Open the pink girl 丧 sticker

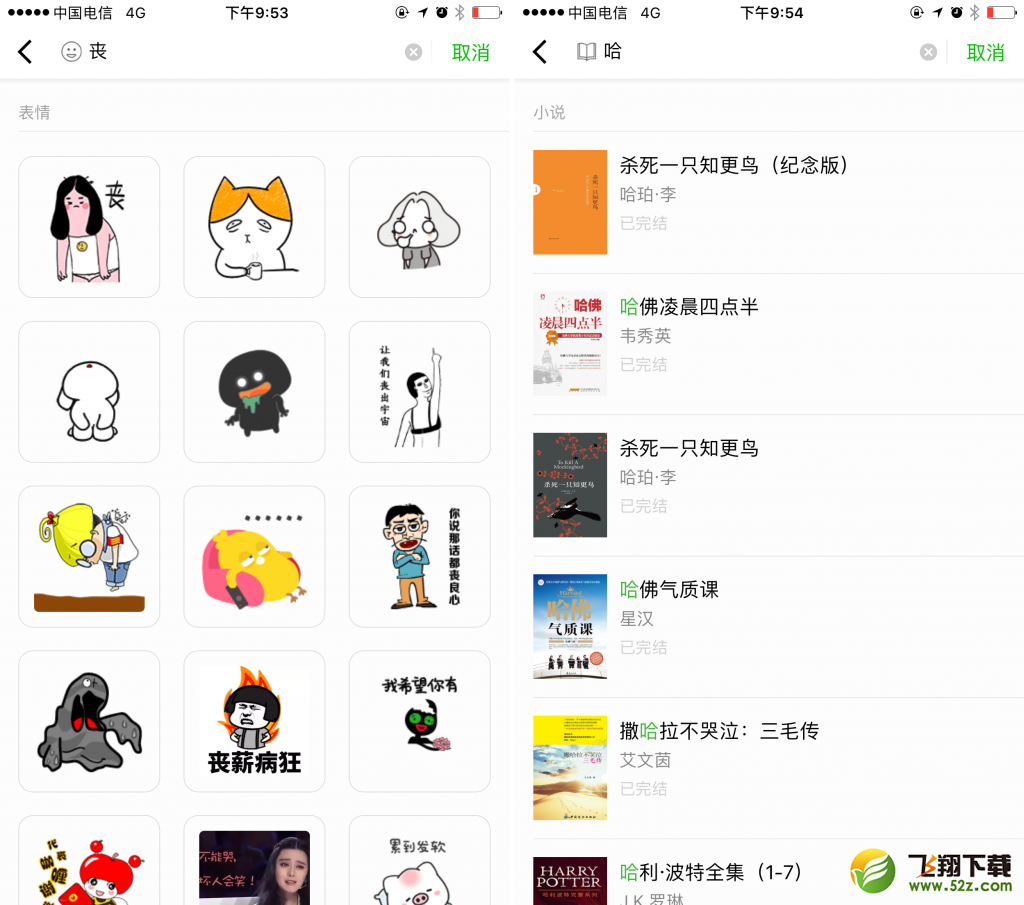(89, 227)
